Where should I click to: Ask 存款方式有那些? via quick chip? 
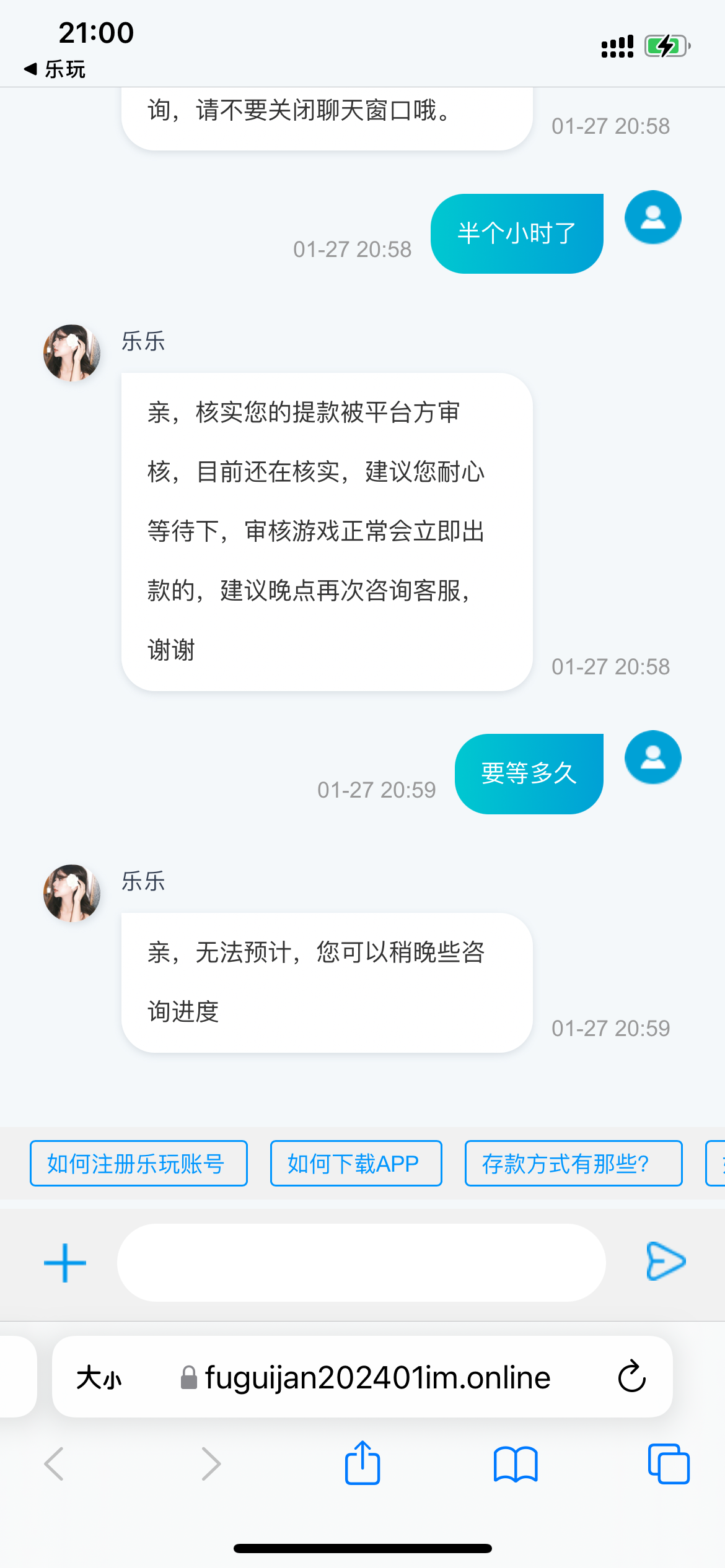[x=573, y=1164]
